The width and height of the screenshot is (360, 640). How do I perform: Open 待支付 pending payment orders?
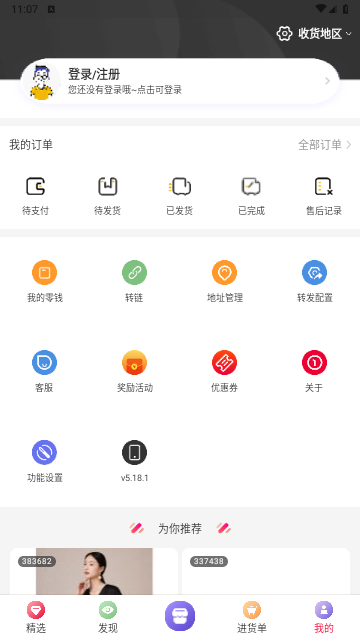click(36, 196)
